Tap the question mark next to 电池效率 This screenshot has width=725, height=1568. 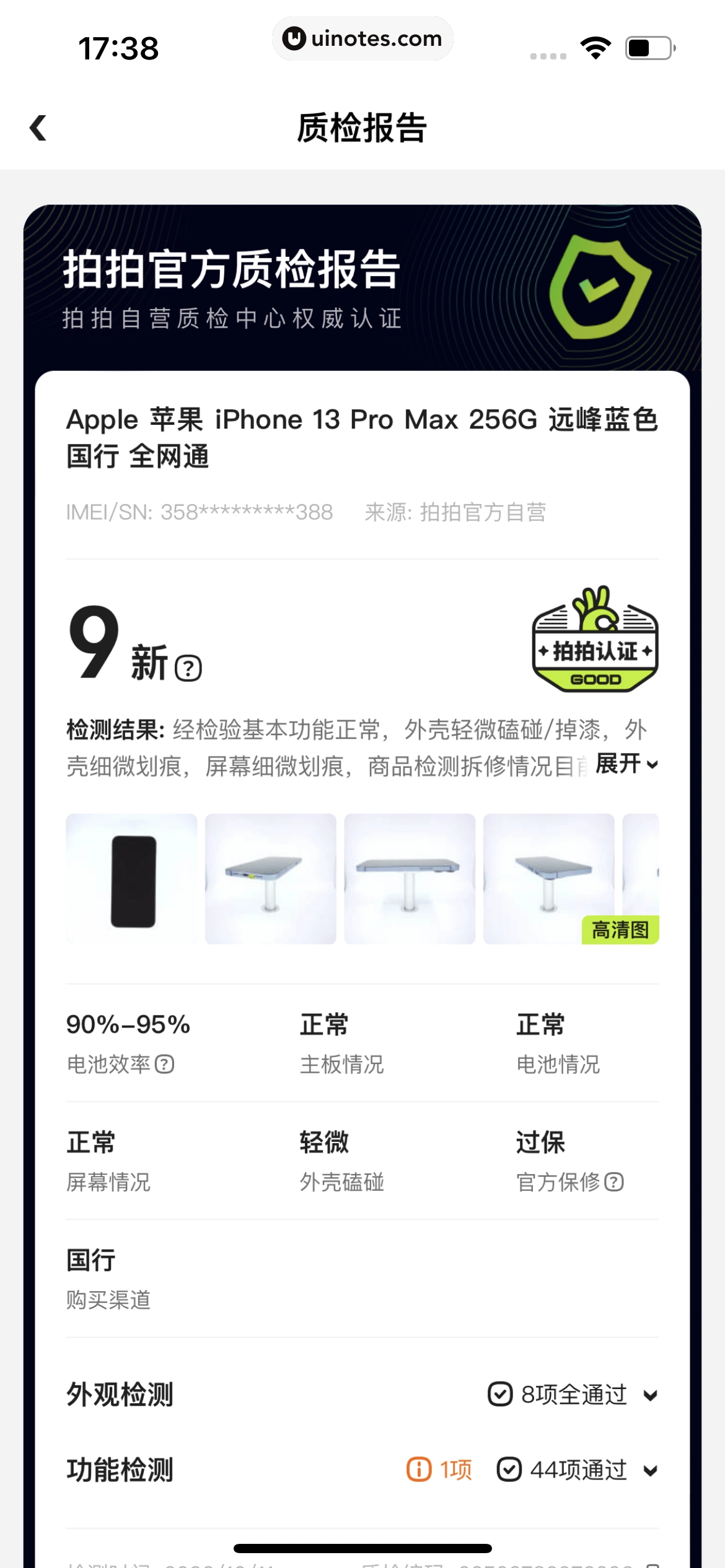[x=166, y=1064]
